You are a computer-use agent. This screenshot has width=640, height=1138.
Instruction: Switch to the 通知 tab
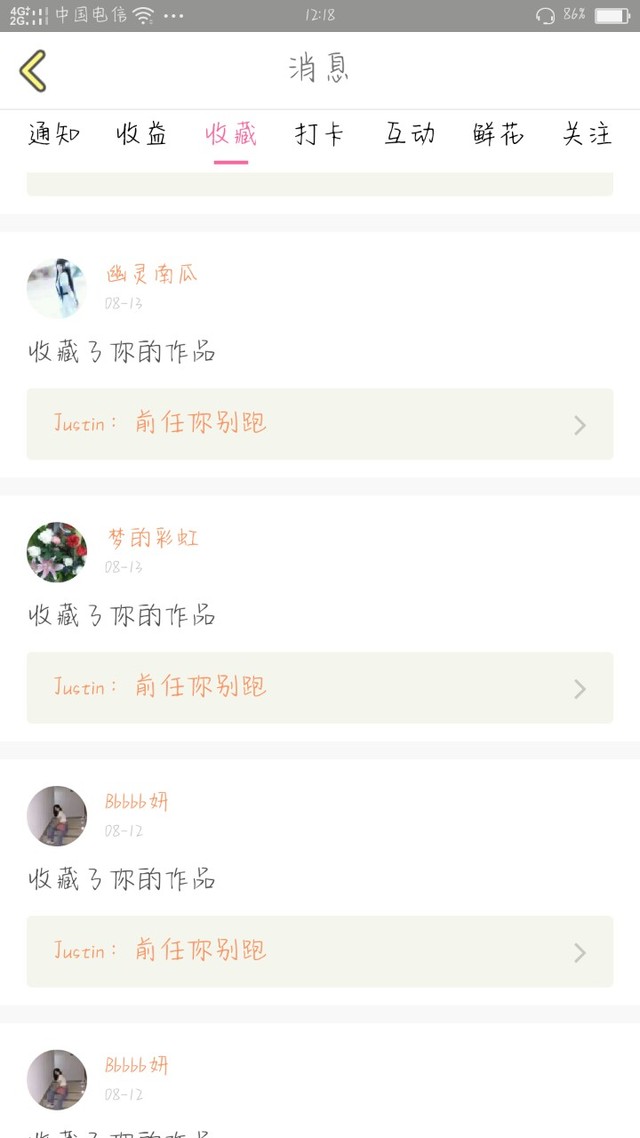54,134
